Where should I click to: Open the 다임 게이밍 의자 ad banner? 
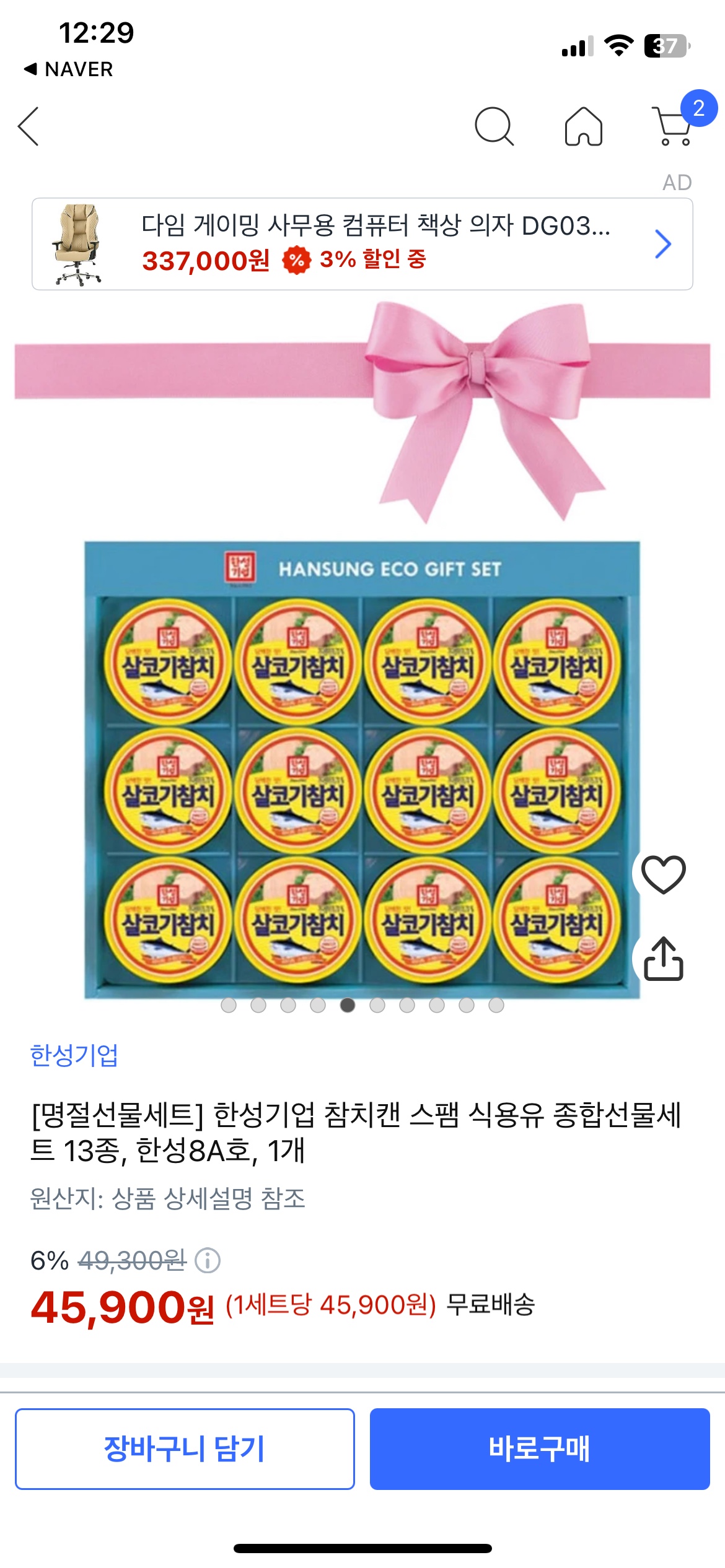362,244
